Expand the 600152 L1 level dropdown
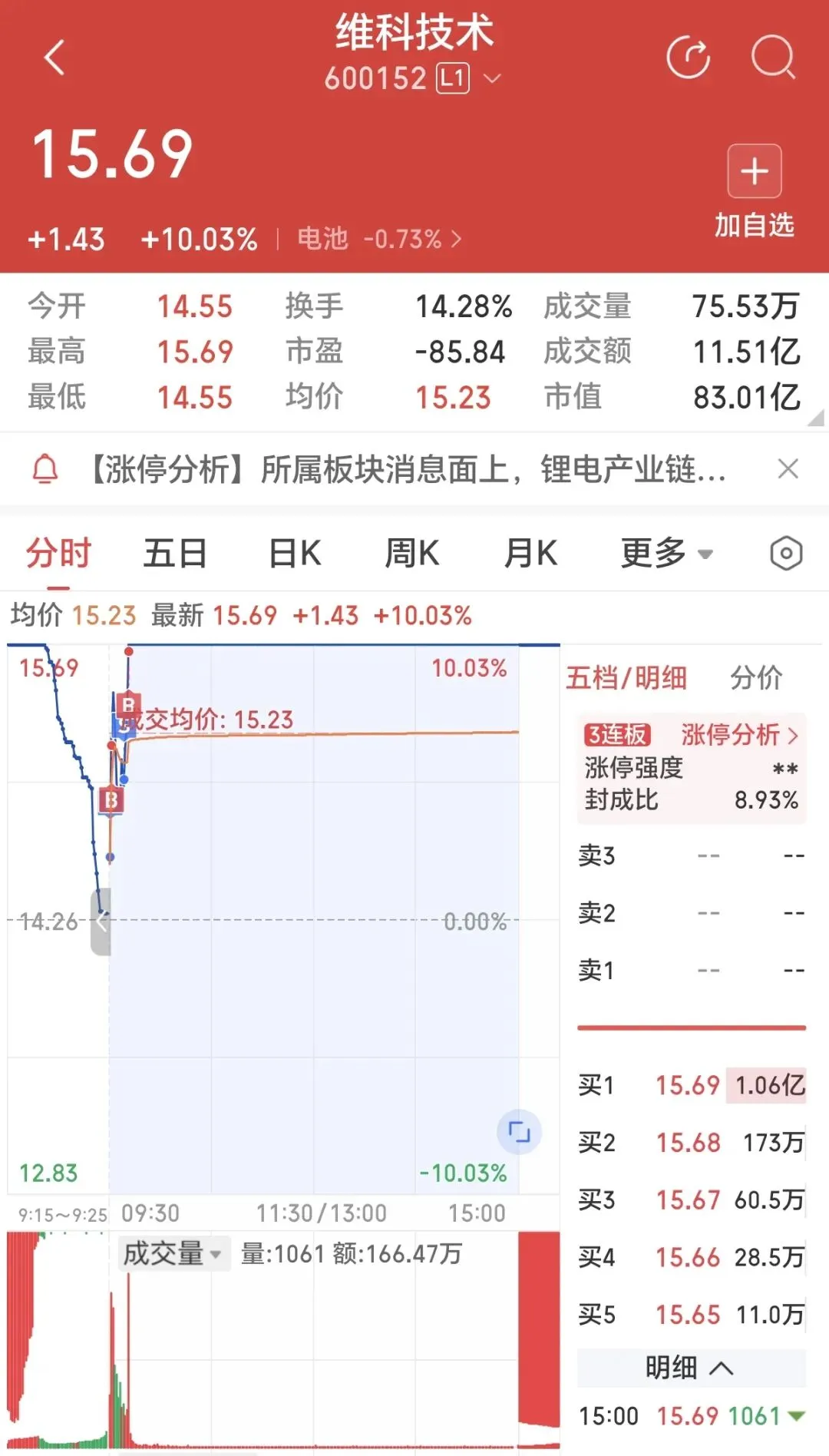The width and height of the screenshot is (829, 1456). (491, 78)
